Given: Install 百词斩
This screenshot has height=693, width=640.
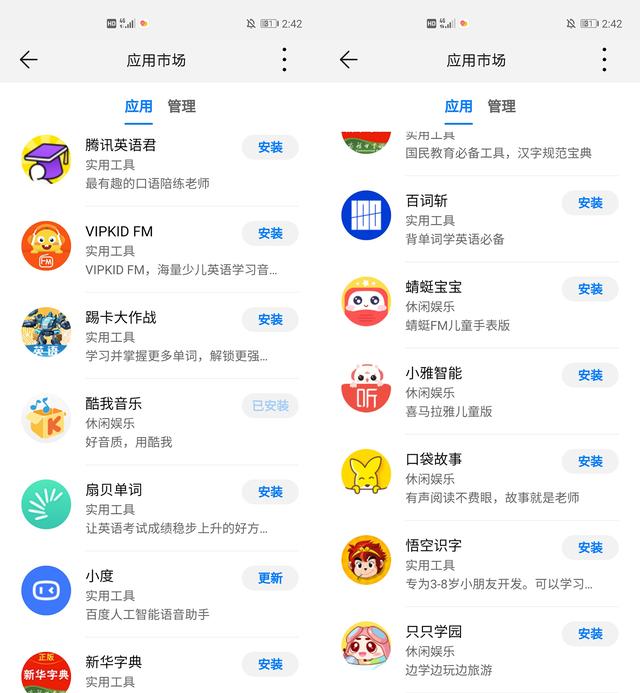Looking at the screenshot, I should tap(590, 203).
